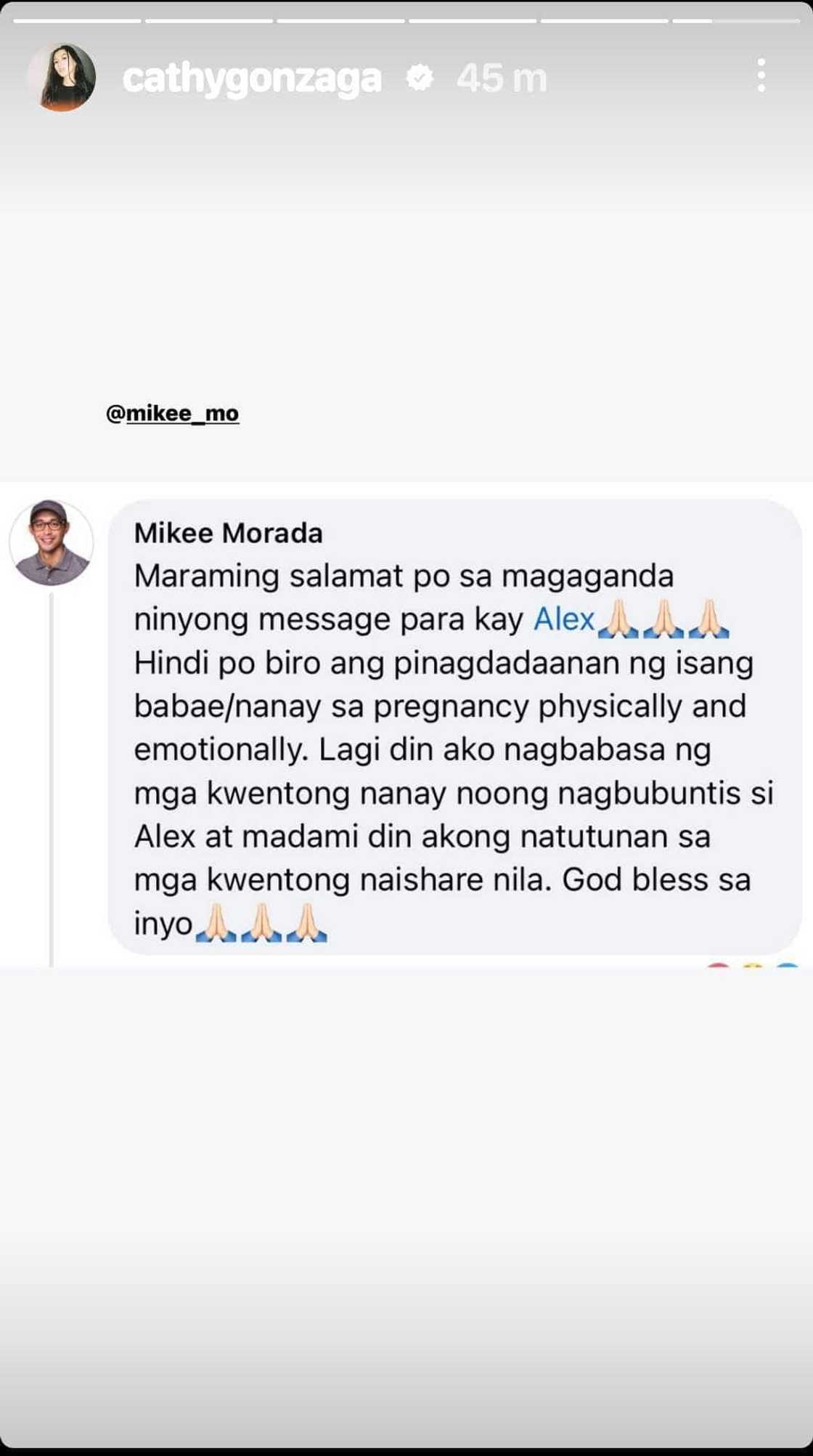Open the story overflow menu
This screenshot has width=813, height=1456.
[761, 76]
